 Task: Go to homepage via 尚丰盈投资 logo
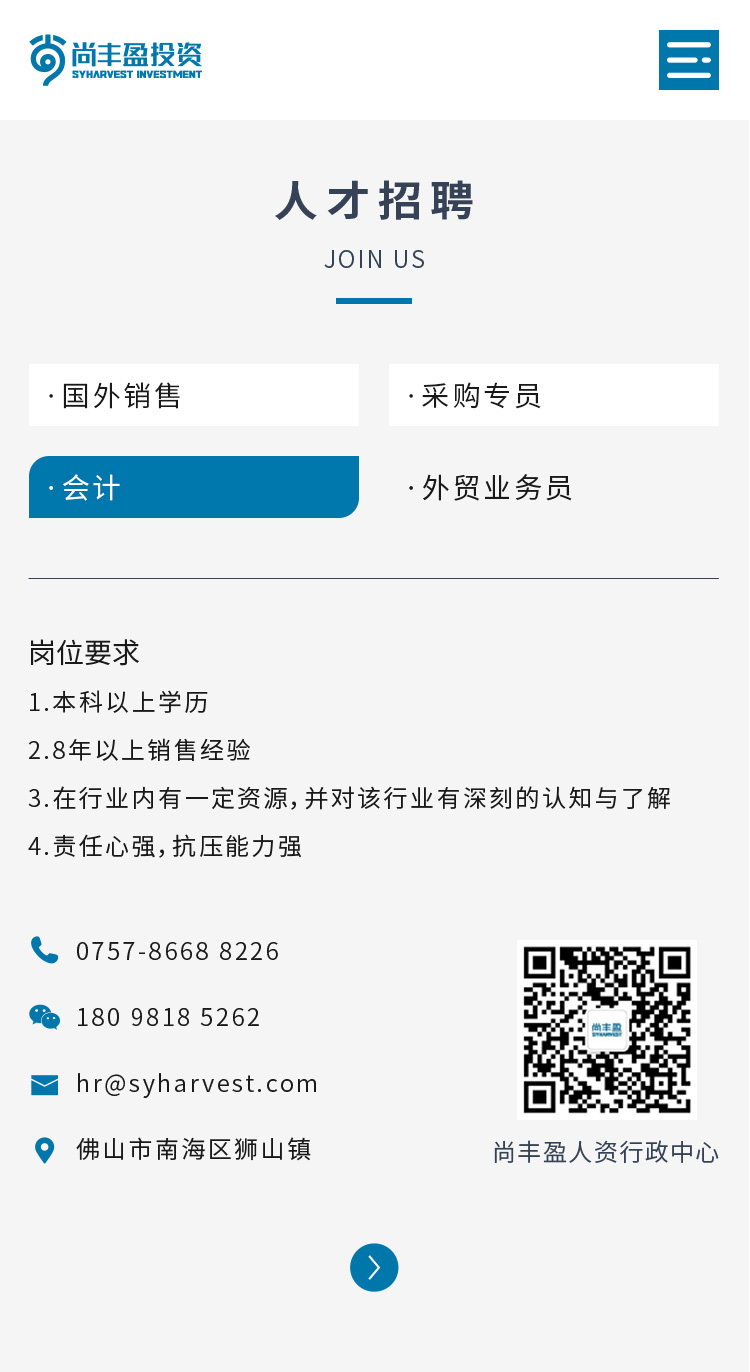click(116, 59)
